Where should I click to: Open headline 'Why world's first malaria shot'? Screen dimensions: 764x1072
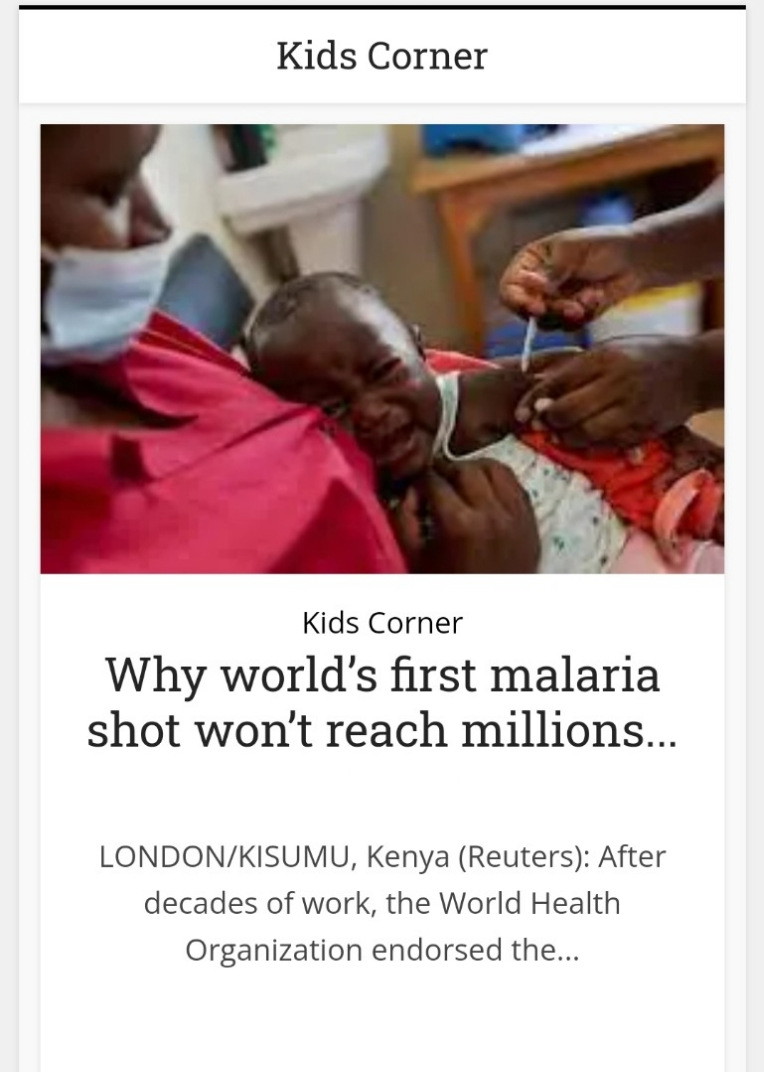tap(382, 702)
